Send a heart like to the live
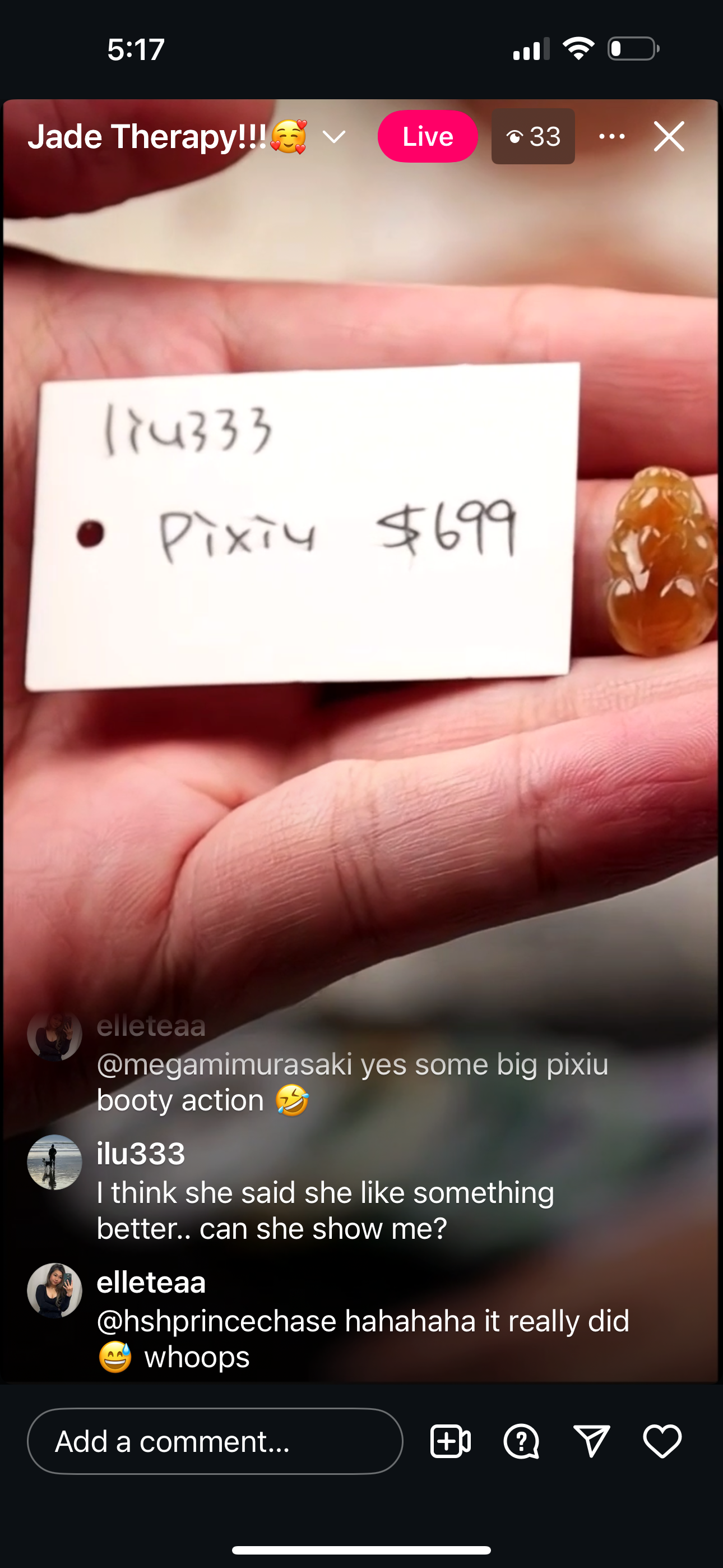Screen dimensions: 723x1568 click(x=662, y=1441)
